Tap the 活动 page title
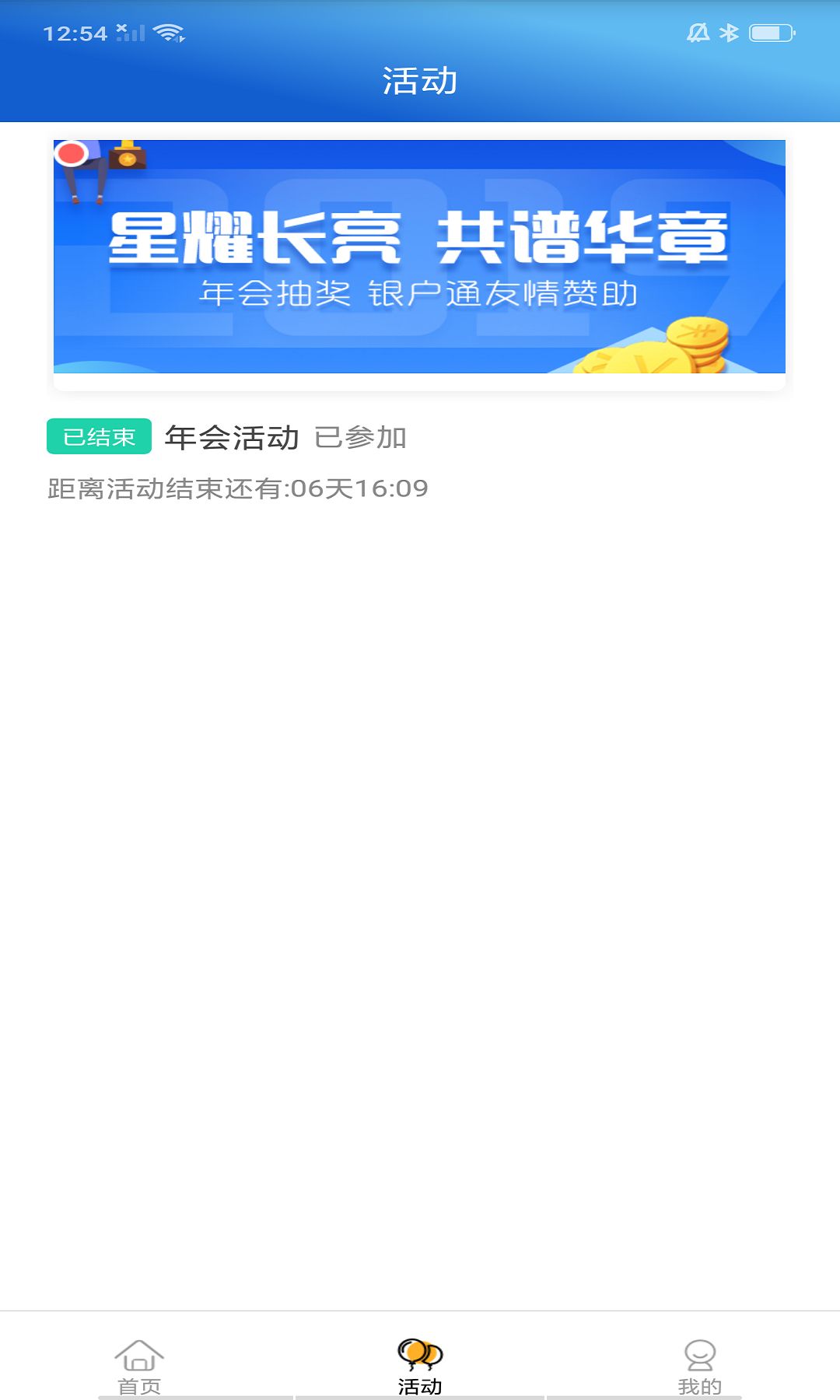This screenshot has height=1400, width=840. (x=420, y=80)
